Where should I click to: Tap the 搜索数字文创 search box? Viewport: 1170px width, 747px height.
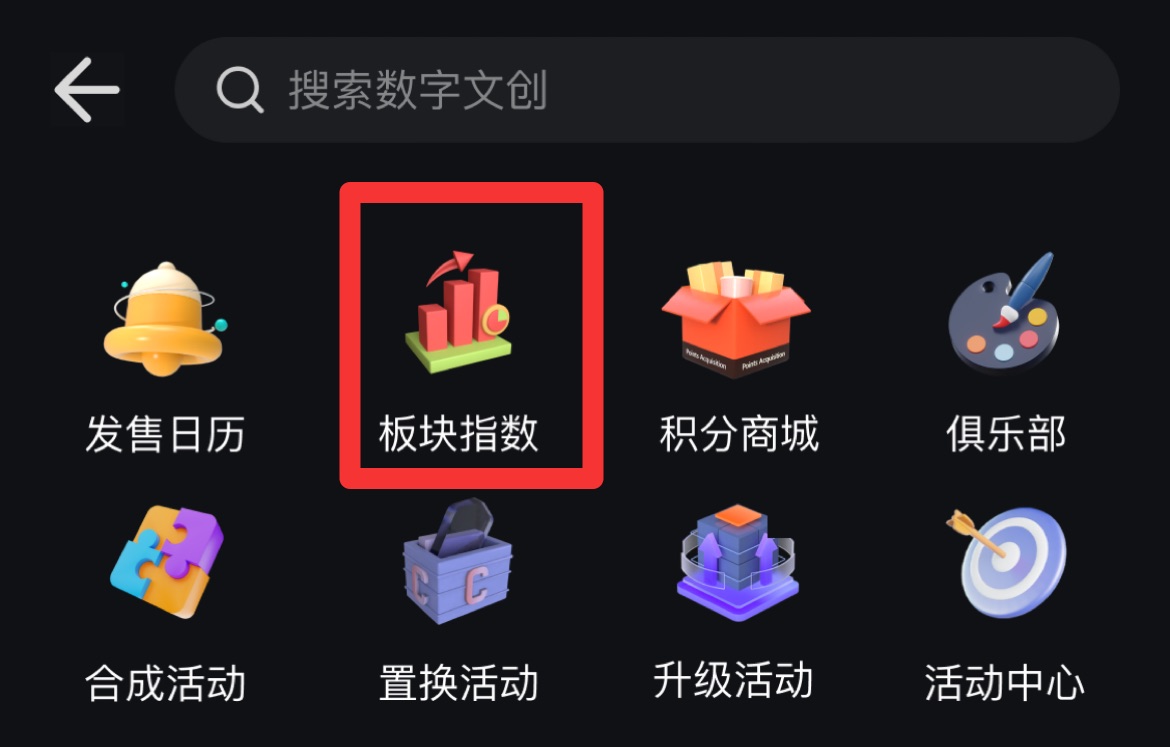point(646,90)
